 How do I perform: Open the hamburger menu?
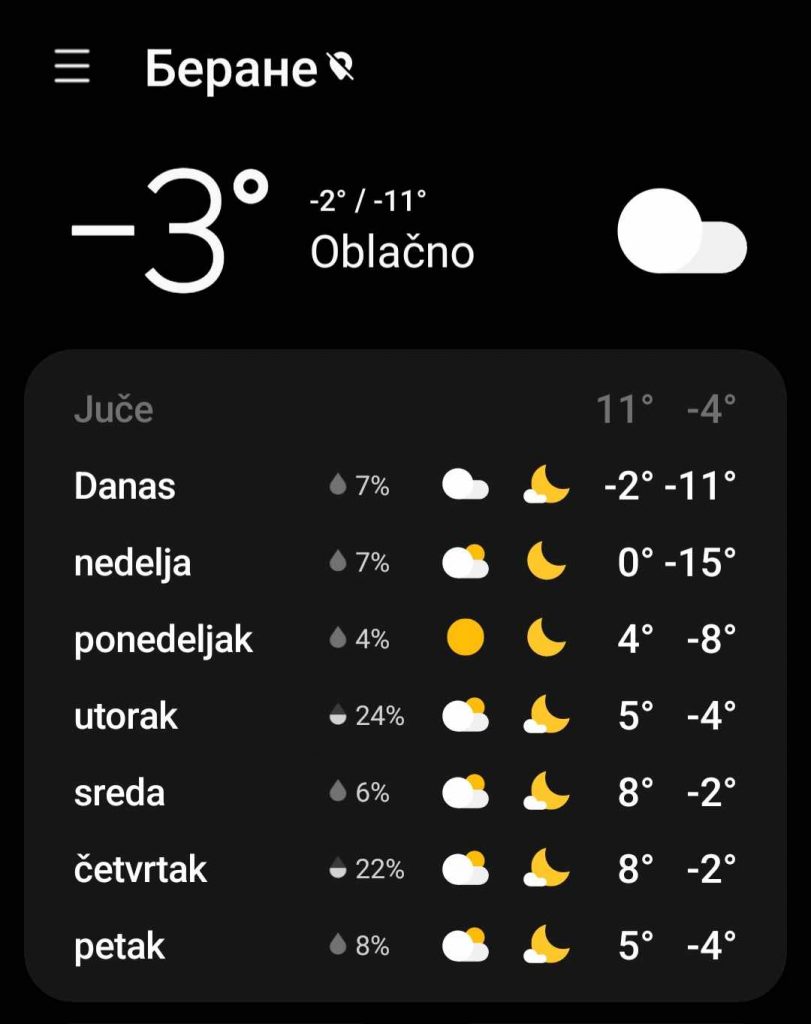coord(72,67)
